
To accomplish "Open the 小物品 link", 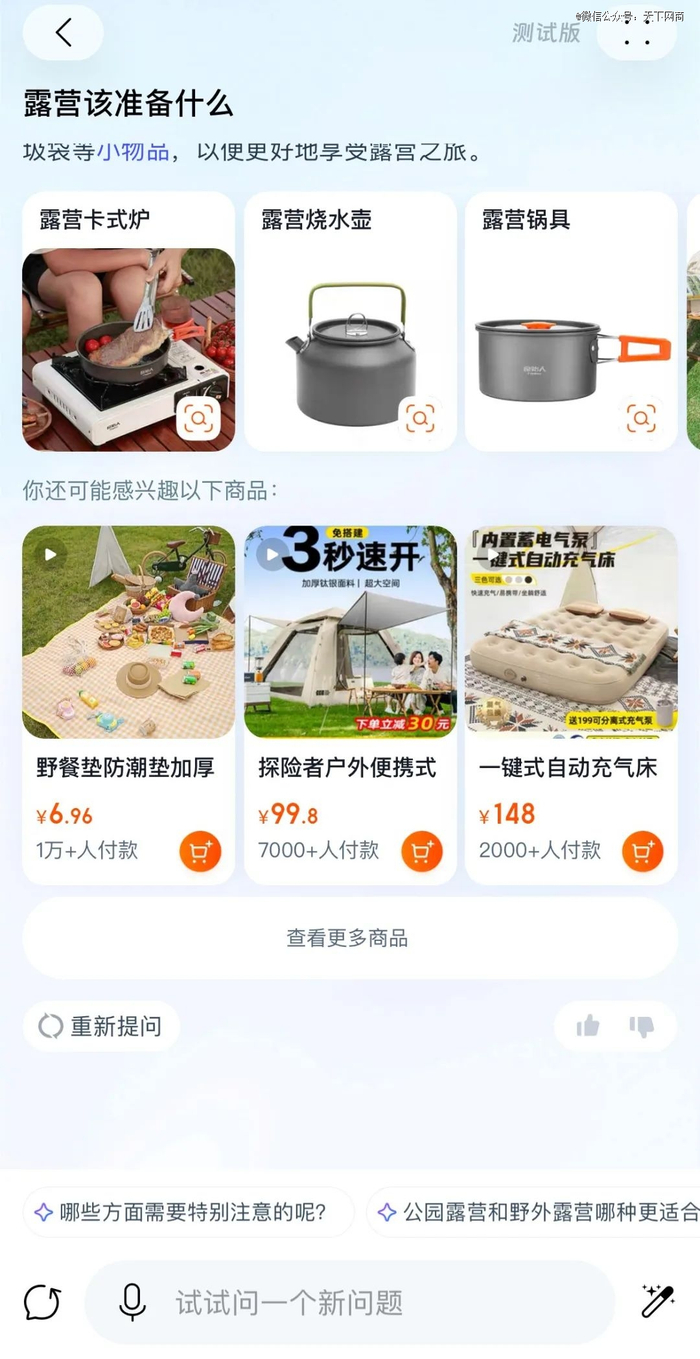I will pyautogui.click(x=133, y=152).
